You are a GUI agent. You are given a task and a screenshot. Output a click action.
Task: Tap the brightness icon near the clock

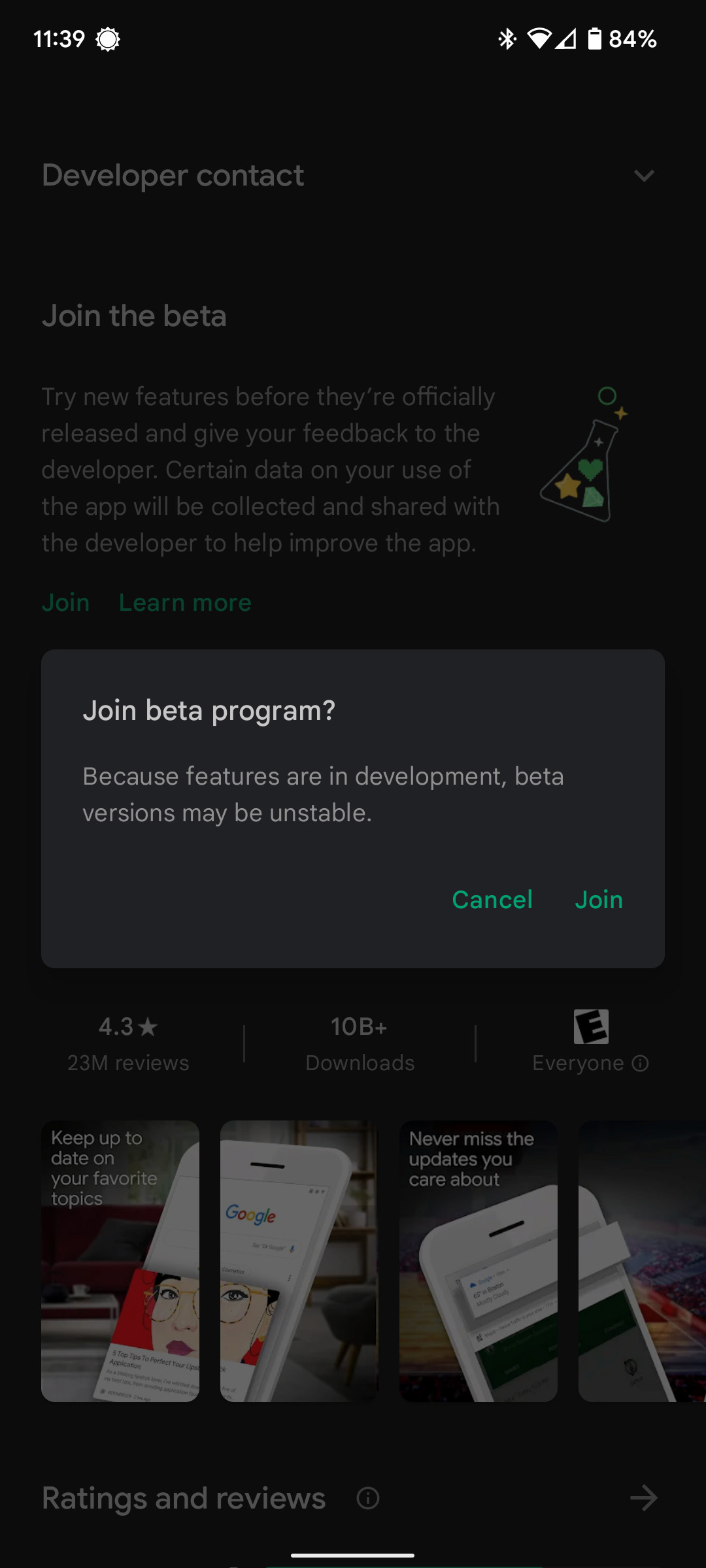pyautogui.click(x=107, y=39)
